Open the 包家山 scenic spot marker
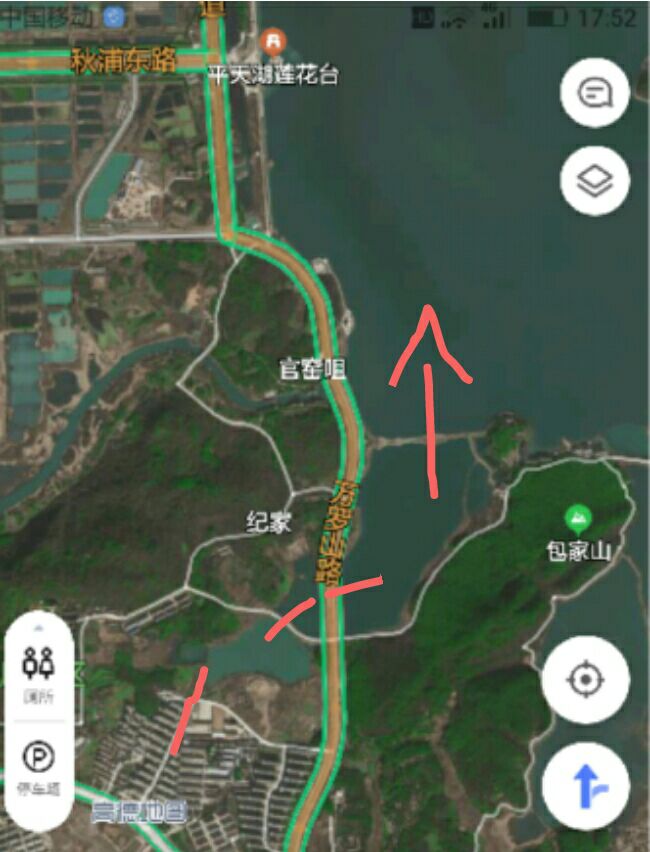The width and height of the screenshot is (650, 852). [577, 518]
